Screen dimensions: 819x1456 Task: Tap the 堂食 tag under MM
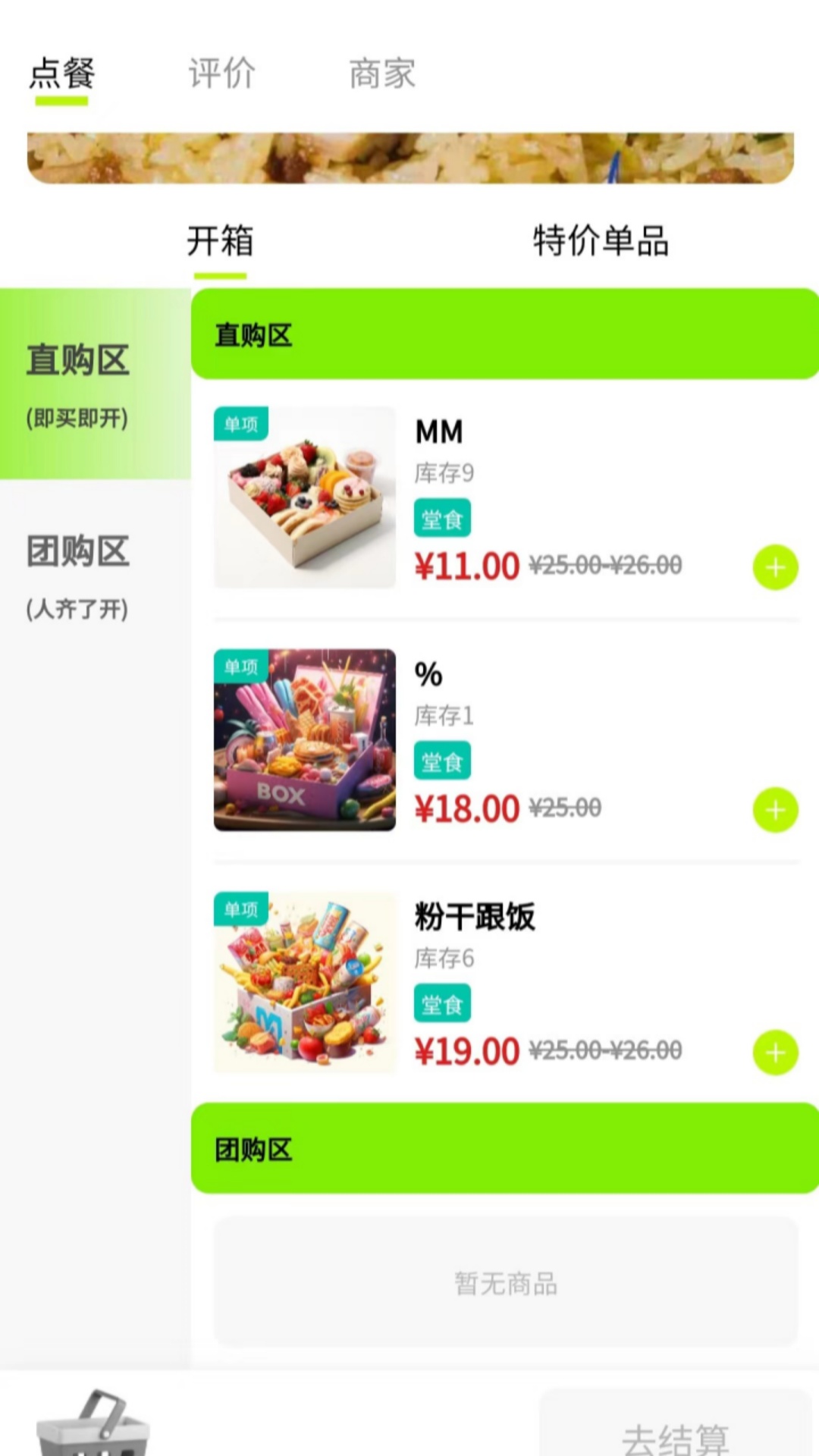pos(442,517)
